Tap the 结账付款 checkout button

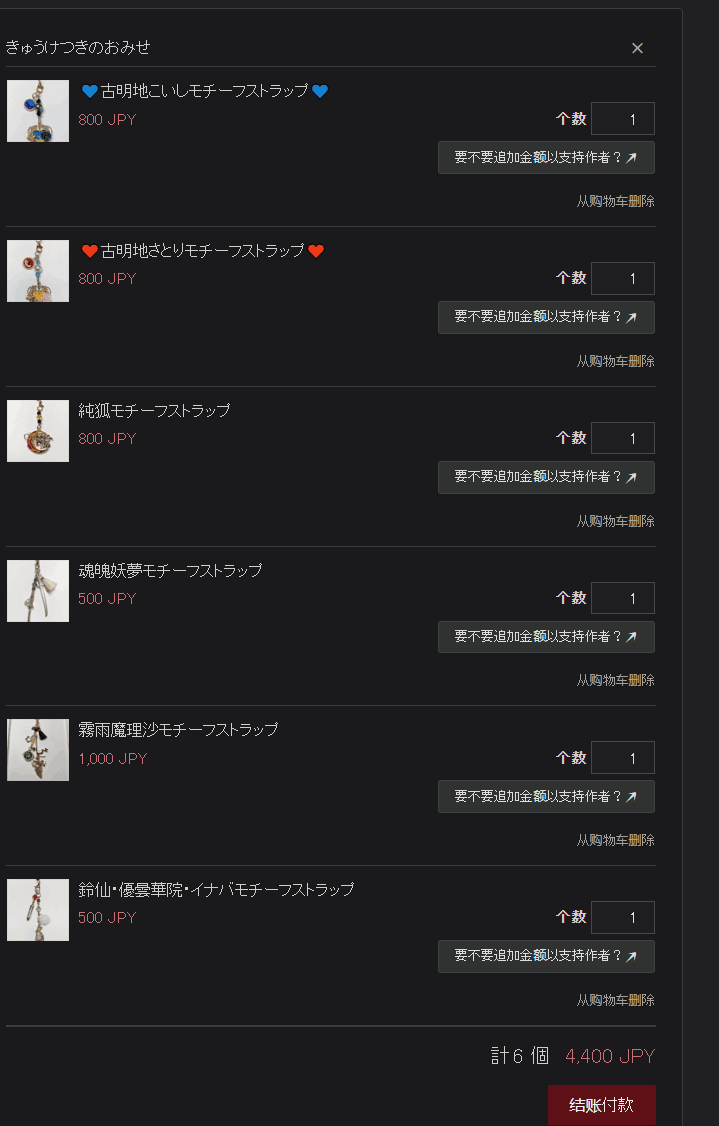click(x=601, y=1105)
